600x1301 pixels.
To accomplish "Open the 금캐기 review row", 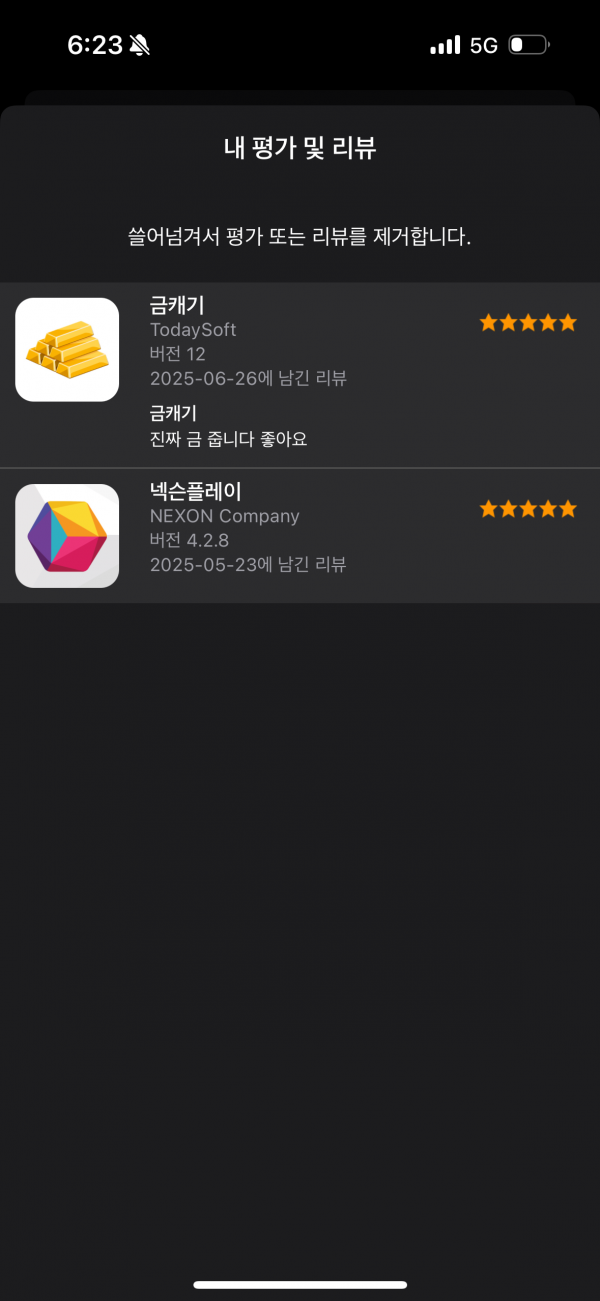I will tap(300, 375).
